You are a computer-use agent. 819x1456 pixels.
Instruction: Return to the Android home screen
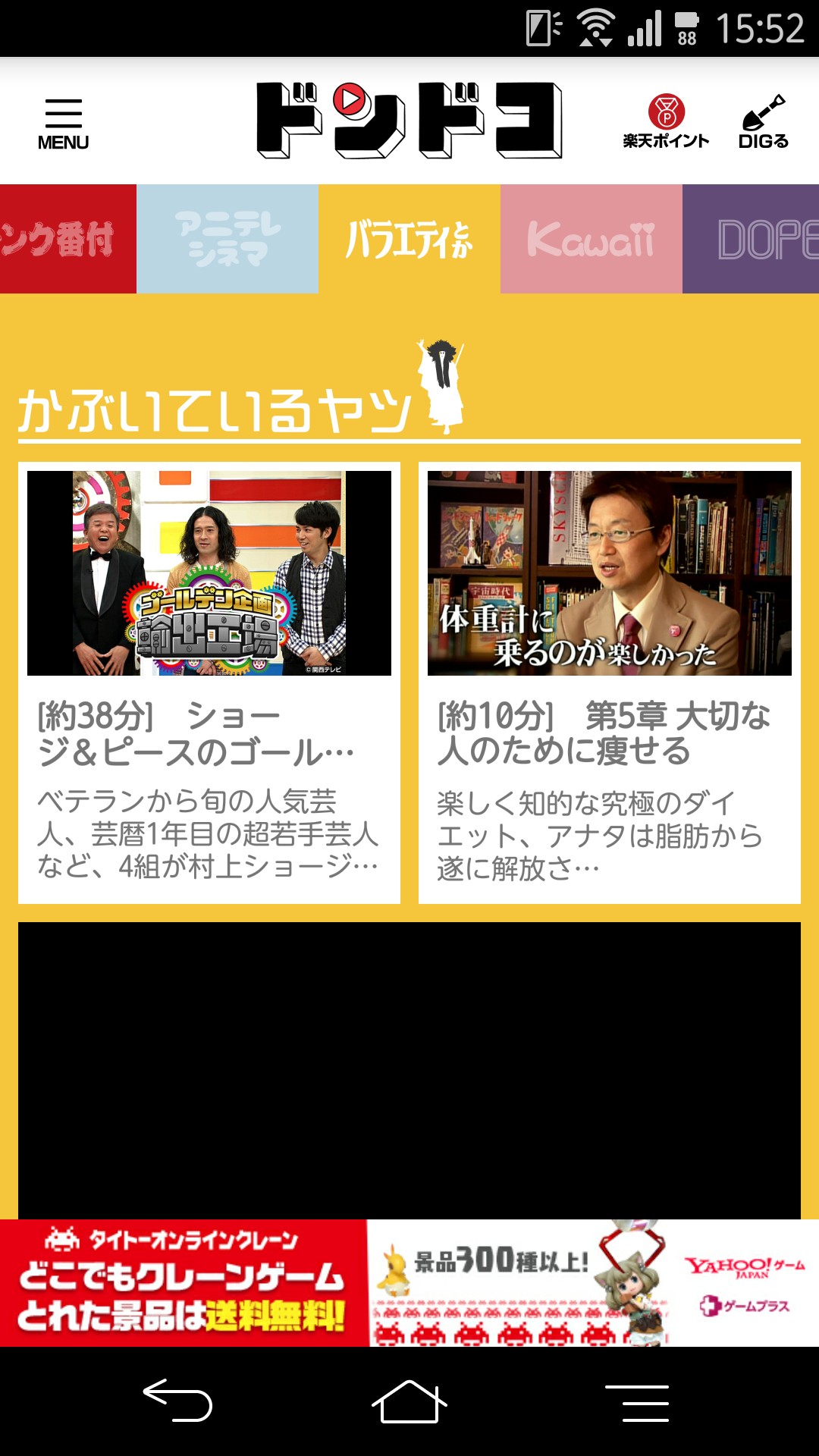[409, 1401]
